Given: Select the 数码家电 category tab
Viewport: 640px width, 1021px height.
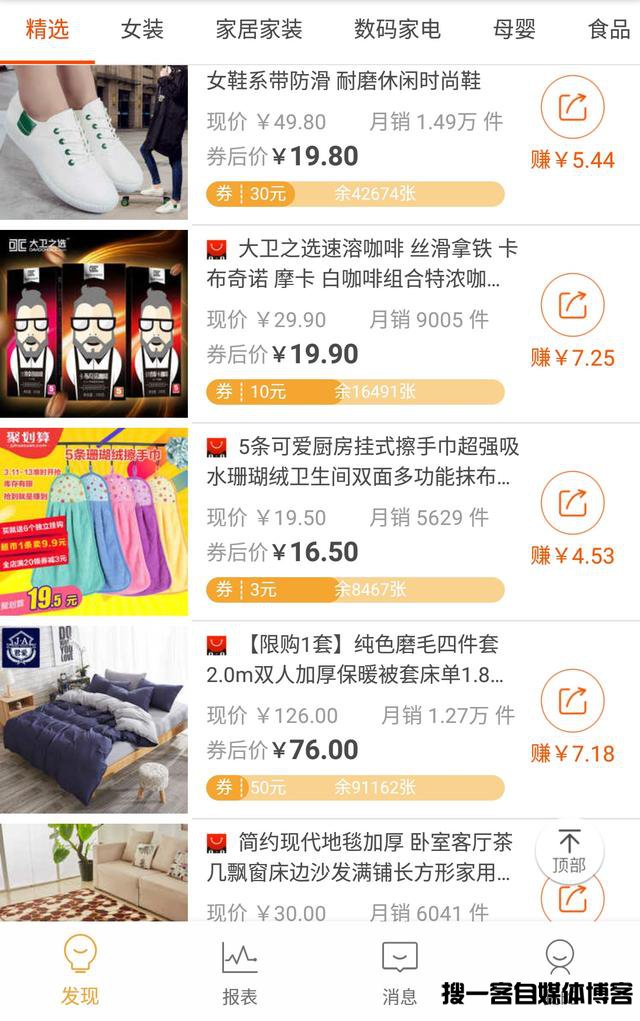Looking at the screenshot, I should coord(397,30).
